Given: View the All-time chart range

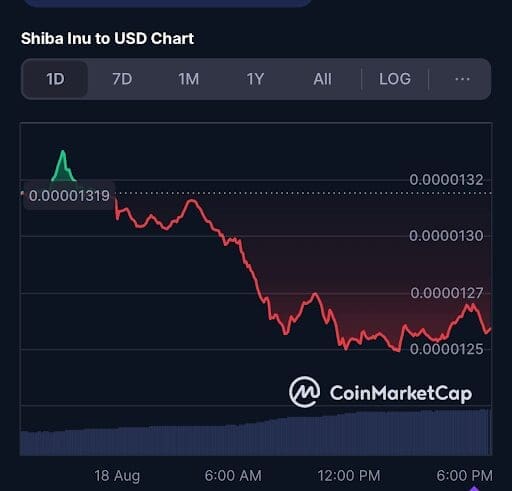Looking at the screenshot, I should (322, 79).
